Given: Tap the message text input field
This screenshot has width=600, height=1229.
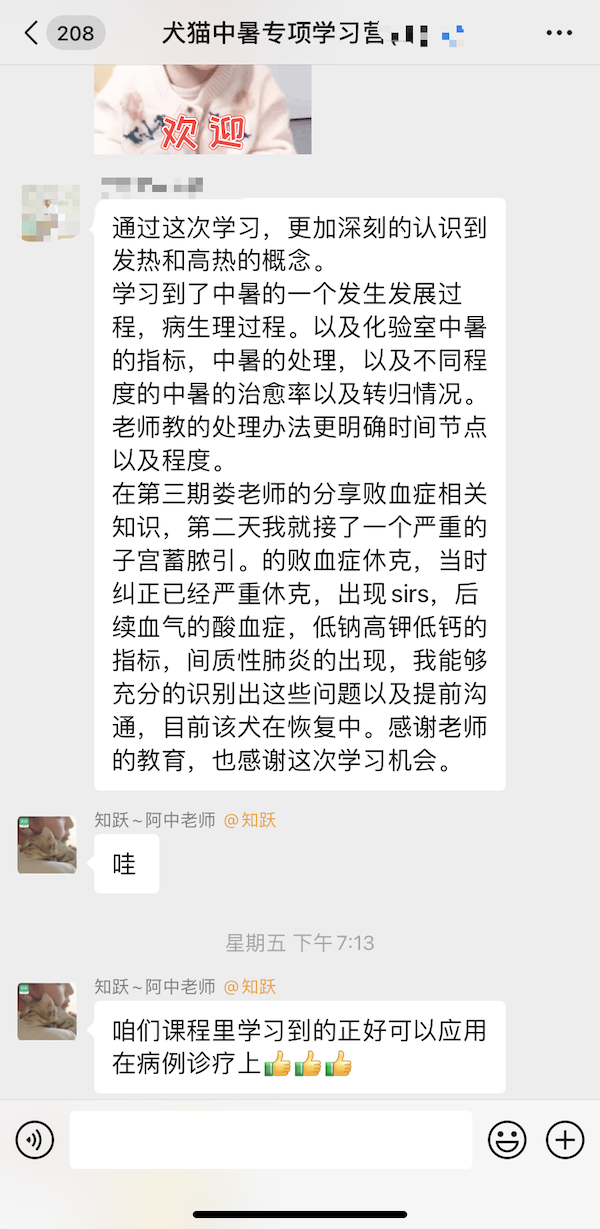Looking at the screenshot, I should tap(270, 1139).
